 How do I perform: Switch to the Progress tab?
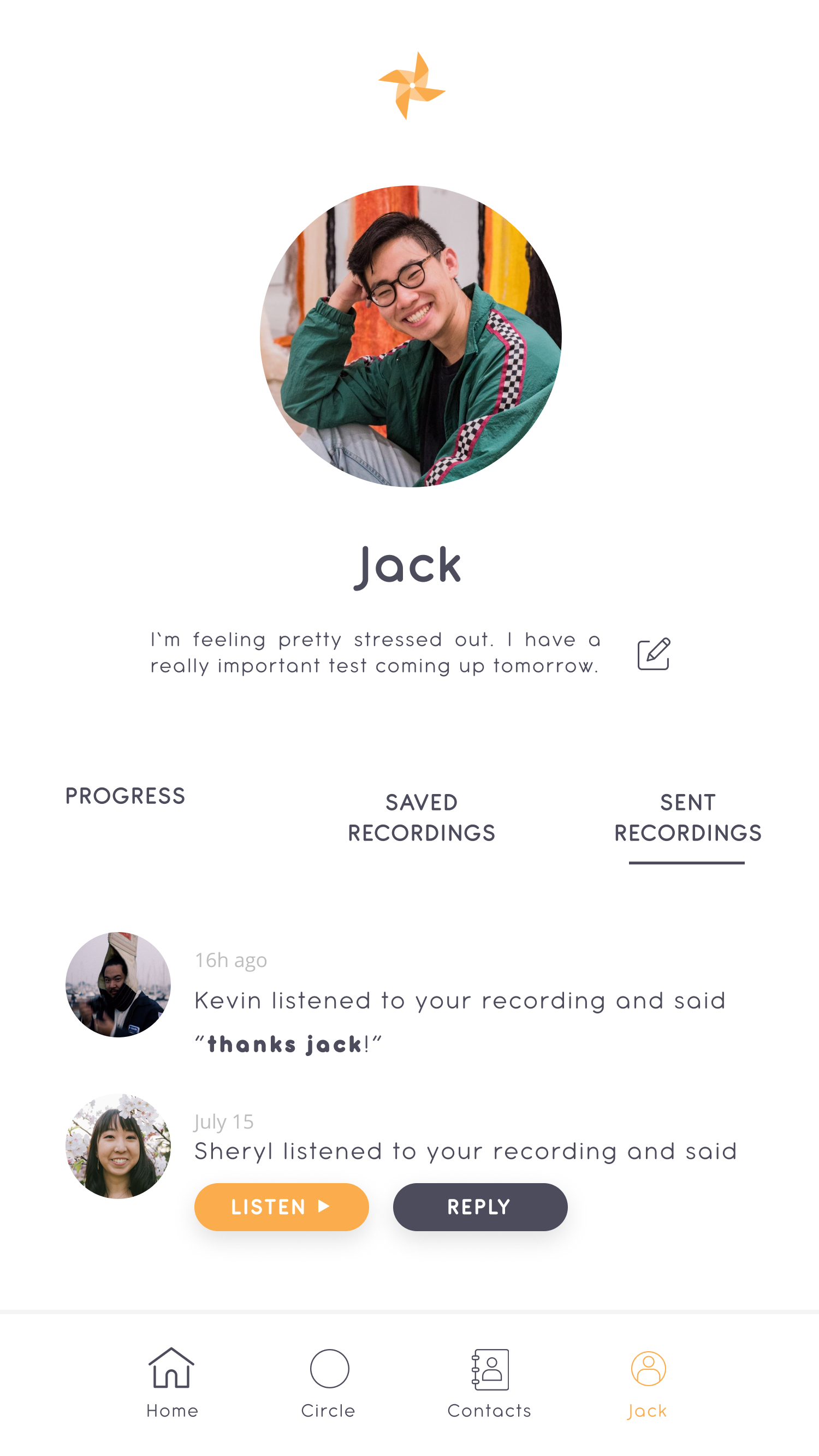click(125, 796)
